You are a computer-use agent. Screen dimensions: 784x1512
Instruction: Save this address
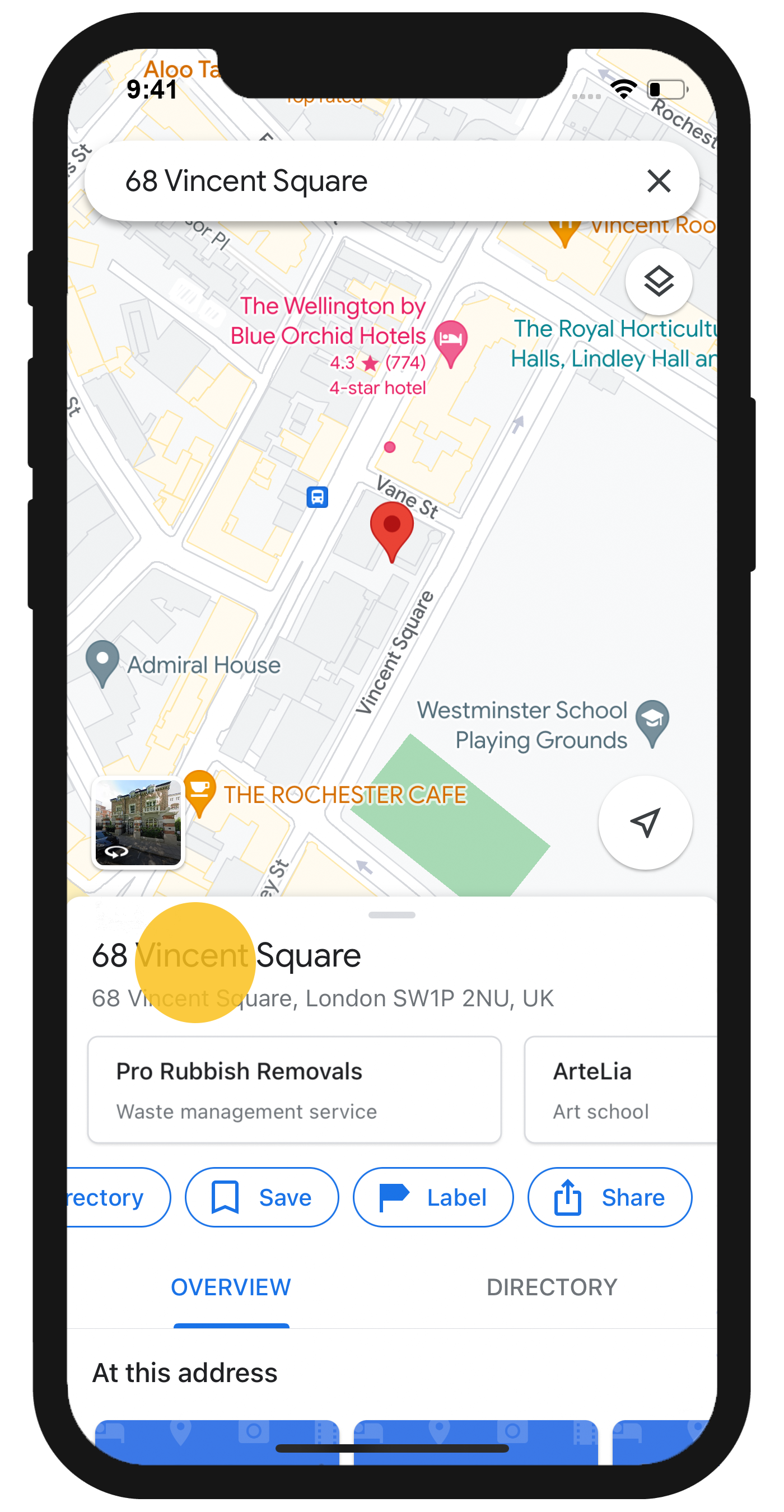pyautogui.click(x=262, y=1197)
